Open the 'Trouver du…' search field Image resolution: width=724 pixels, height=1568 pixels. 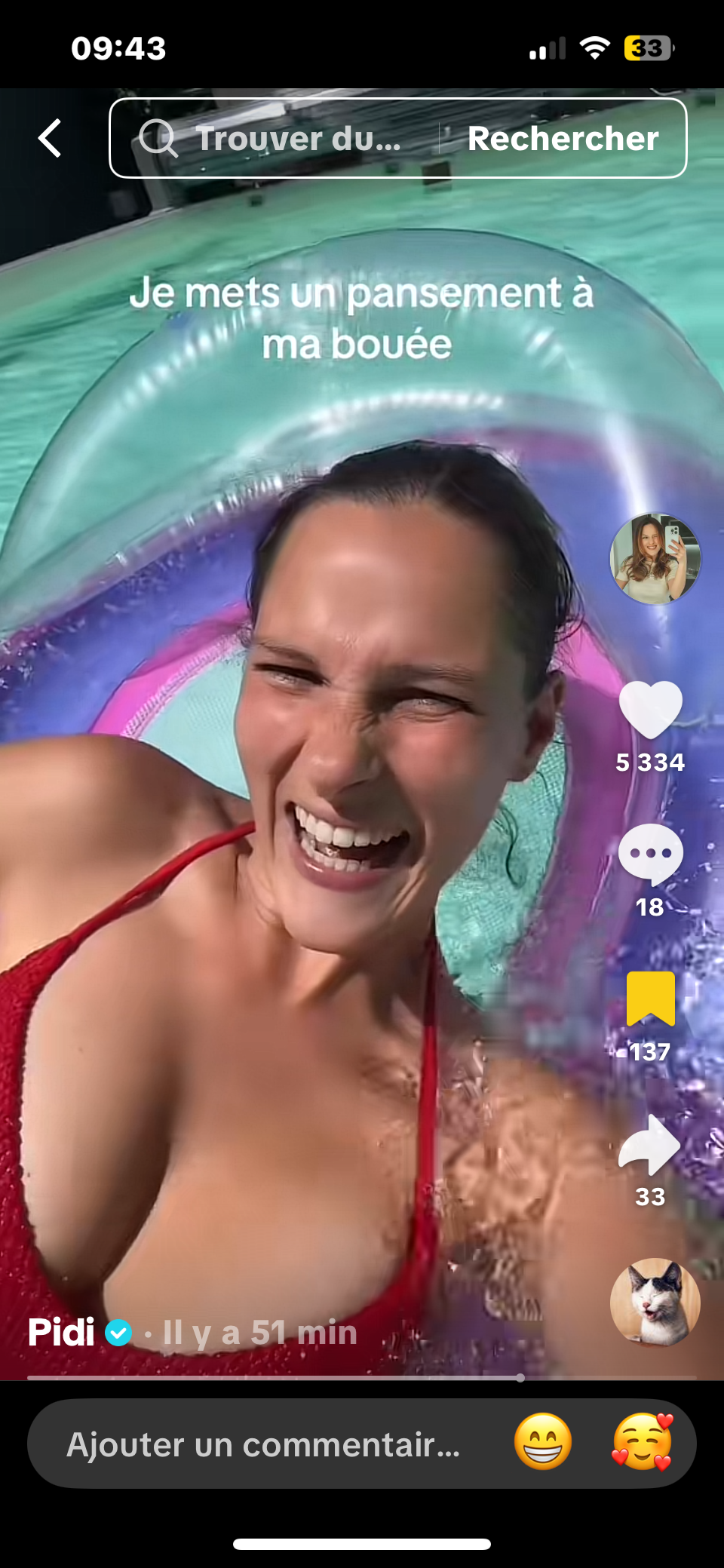click(x=287, y=139)
